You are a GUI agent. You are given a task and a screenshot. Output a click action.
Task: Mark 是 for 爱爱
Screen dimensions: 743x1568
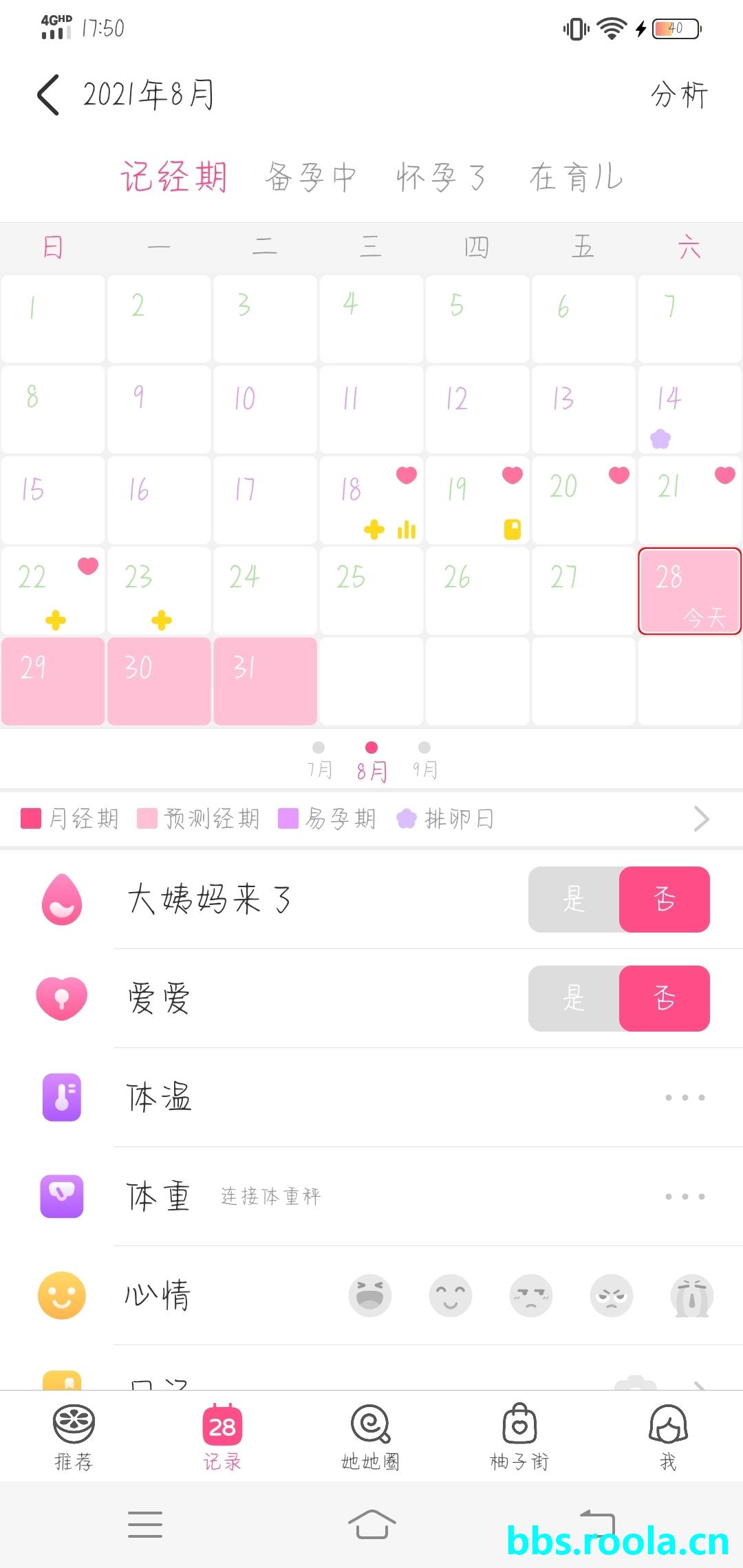574,999
